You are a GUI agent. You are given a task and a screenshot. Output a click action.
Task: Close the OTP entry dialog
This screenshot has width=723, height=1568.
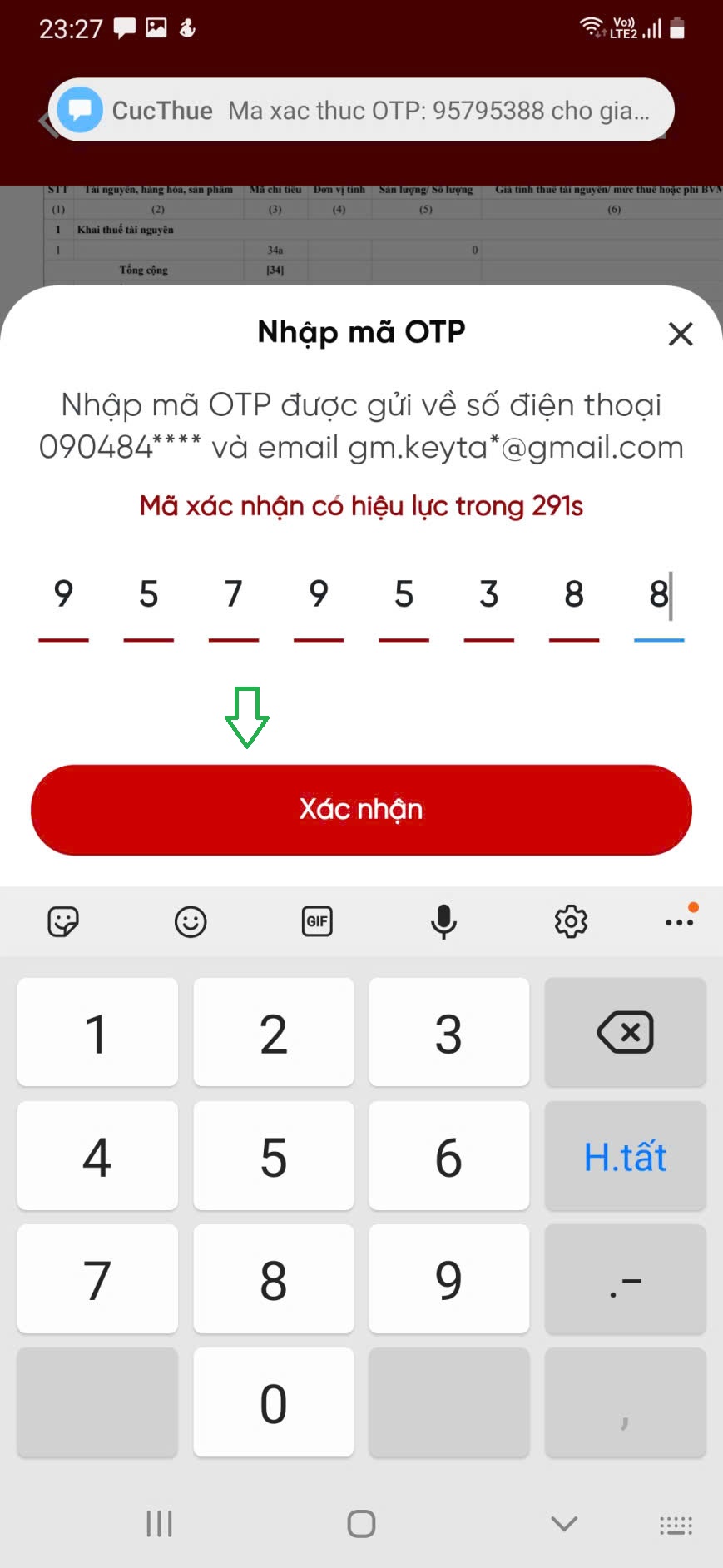click(x=680, y=335)
